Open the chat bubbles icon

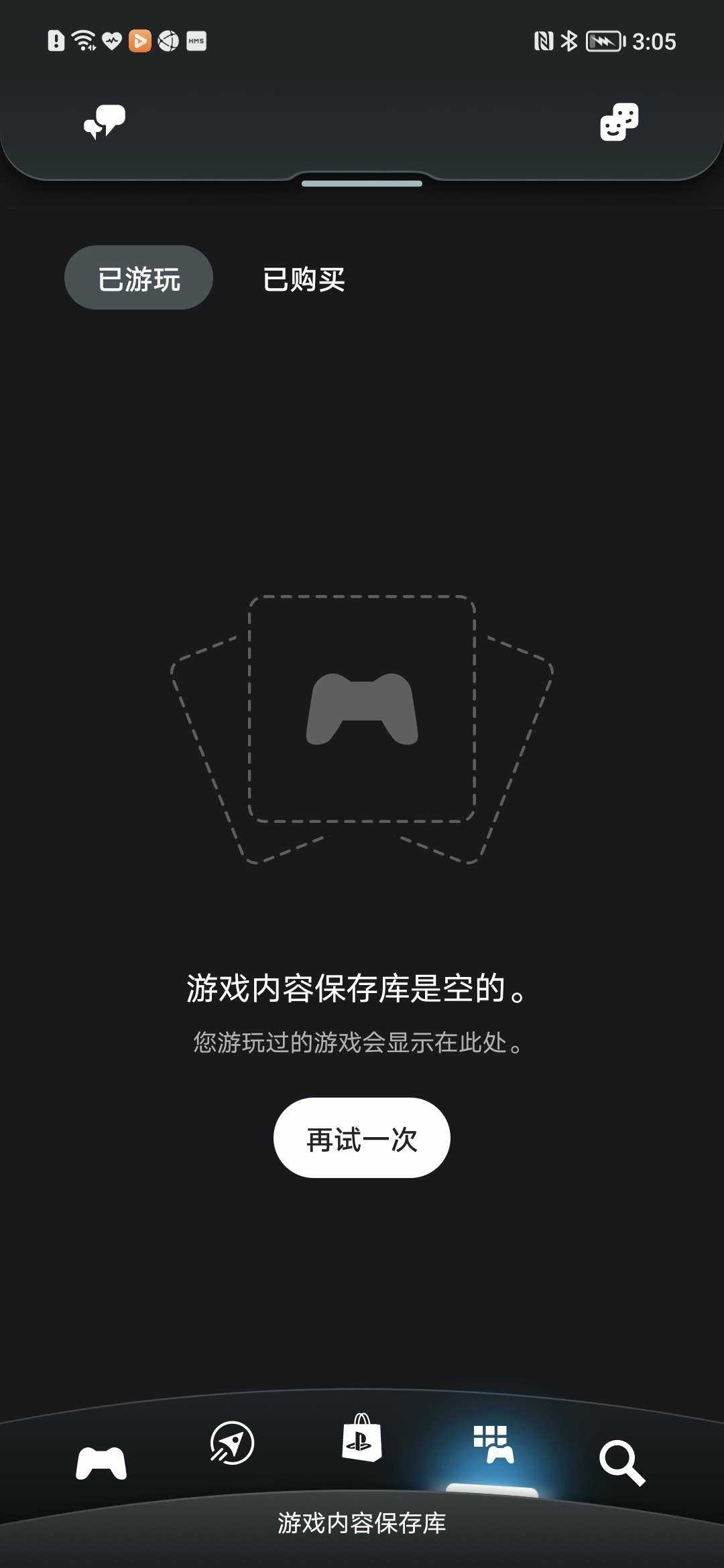(x=104, y=122)
